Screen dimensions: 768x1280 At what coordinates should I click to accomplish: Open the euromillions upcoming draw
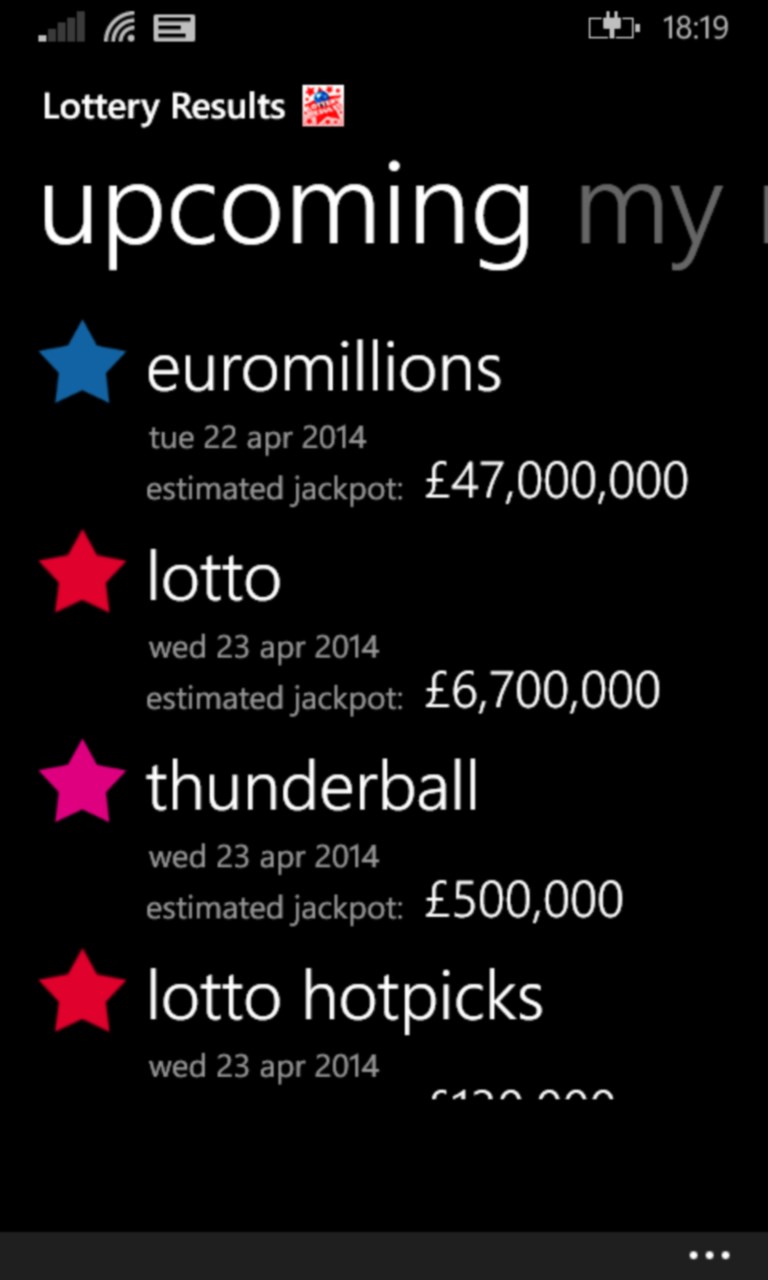click(324, 368)
